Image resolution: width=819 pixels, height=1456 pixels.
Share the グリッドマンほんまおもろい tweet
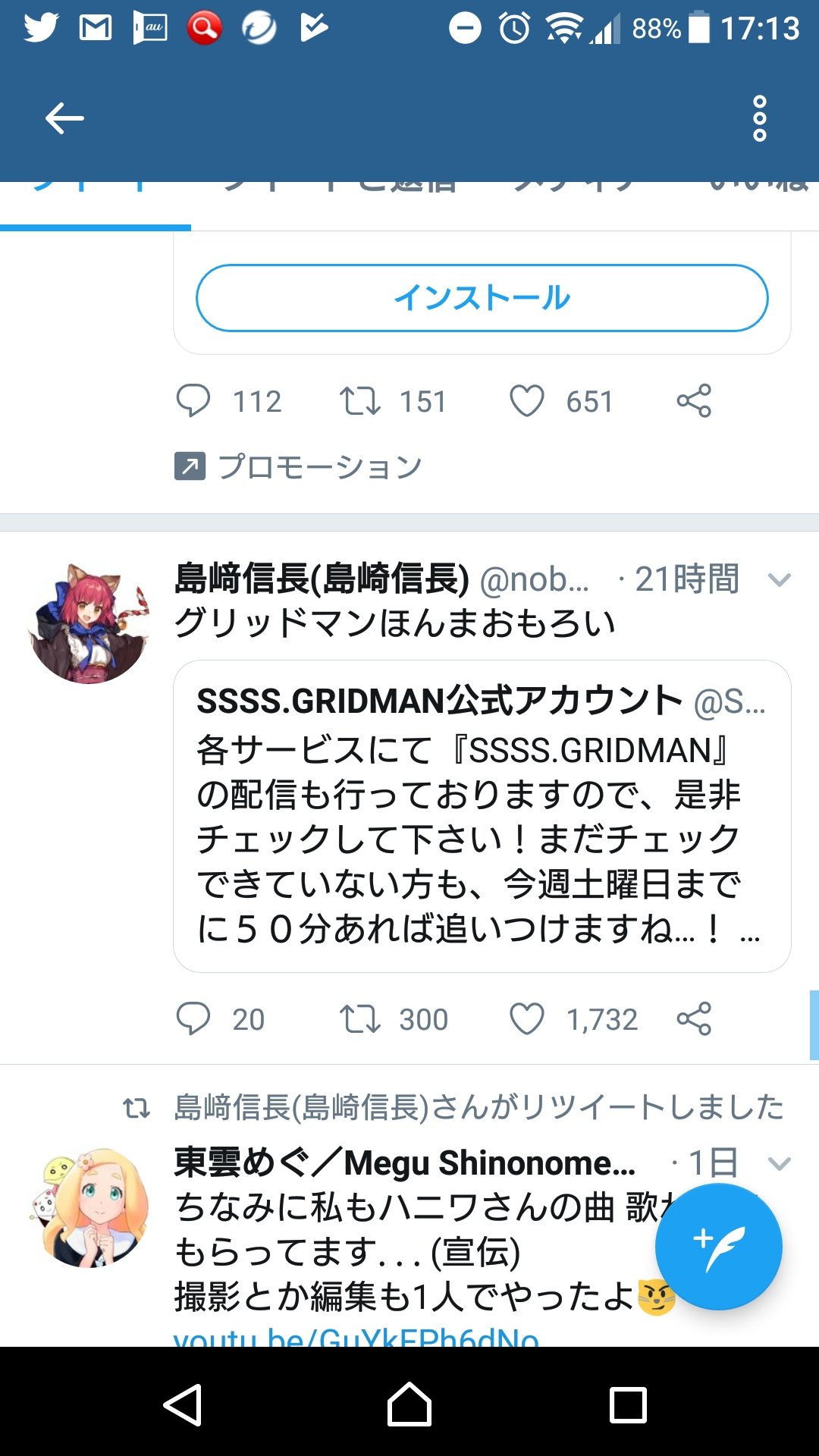[x=694, y=1018]
